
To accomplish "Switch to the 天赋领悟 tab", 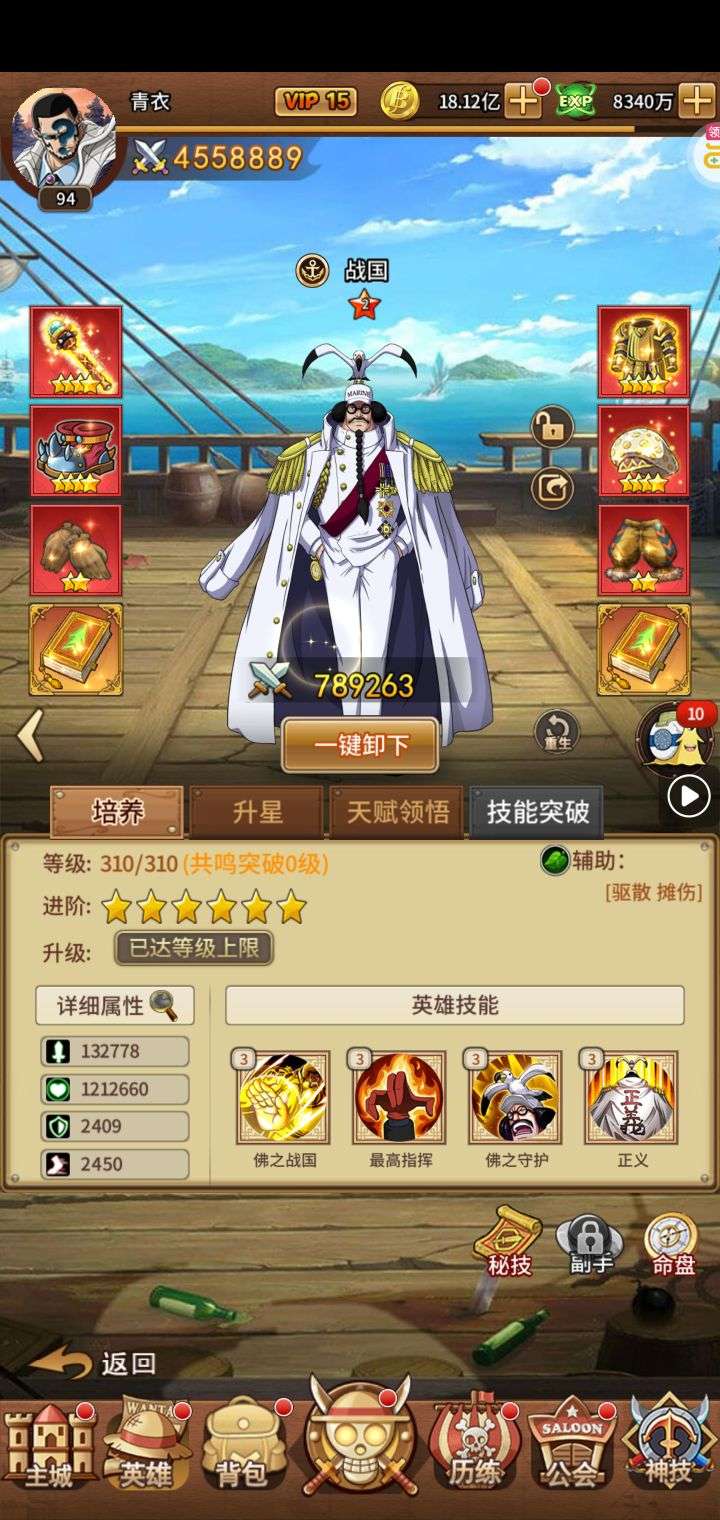I will (397, 811).
